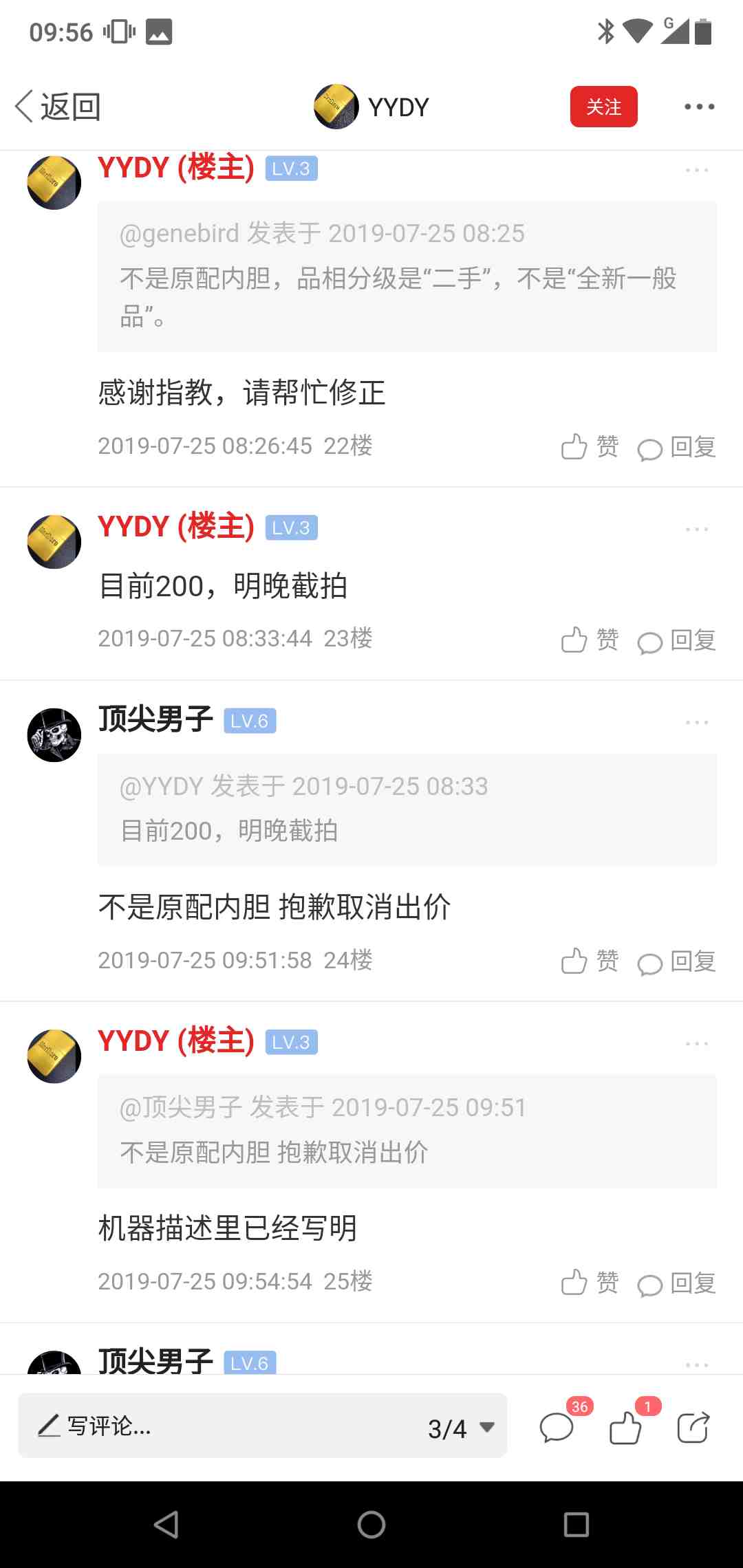This screenshot has width=743, height=1568.
Task: Follow YYDY with the 关注 button
Action: click(603, 107)
